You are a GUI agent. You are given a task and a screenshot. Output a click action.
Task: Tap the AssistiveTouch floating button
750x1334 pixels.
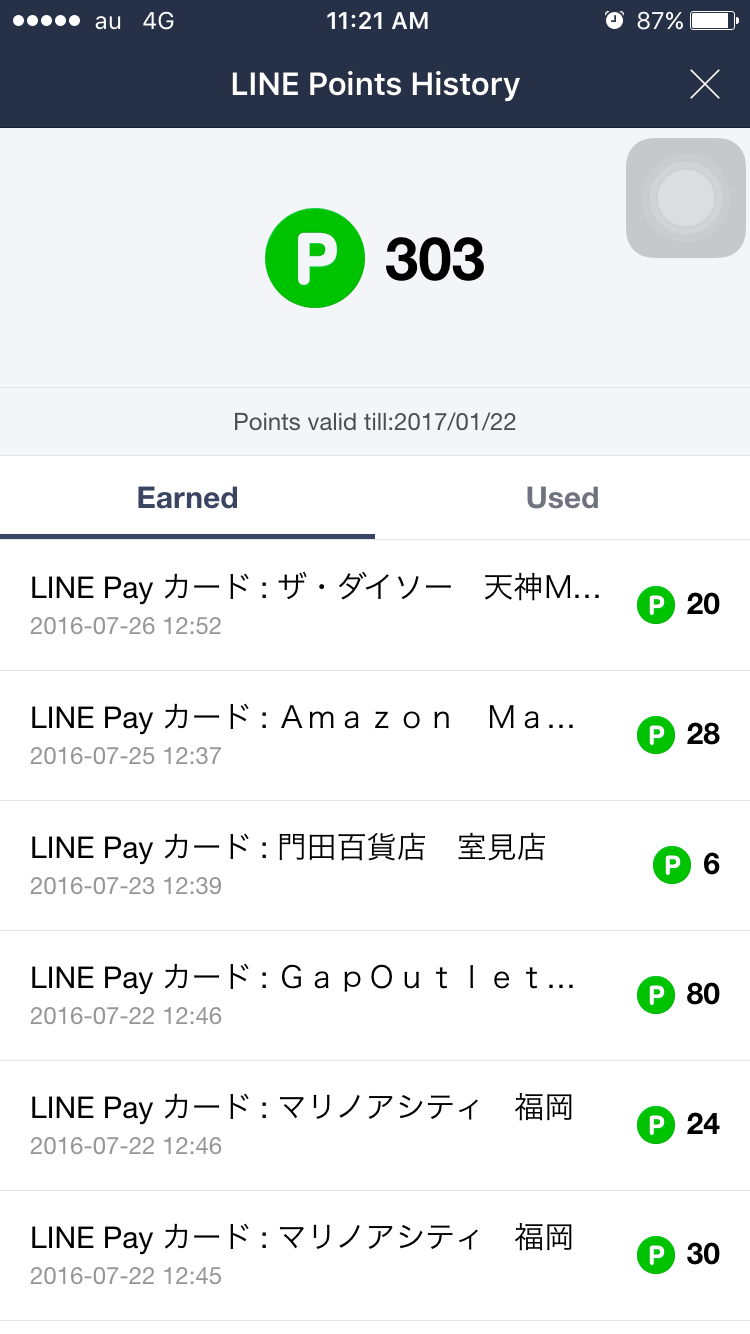tap(686, 198)
